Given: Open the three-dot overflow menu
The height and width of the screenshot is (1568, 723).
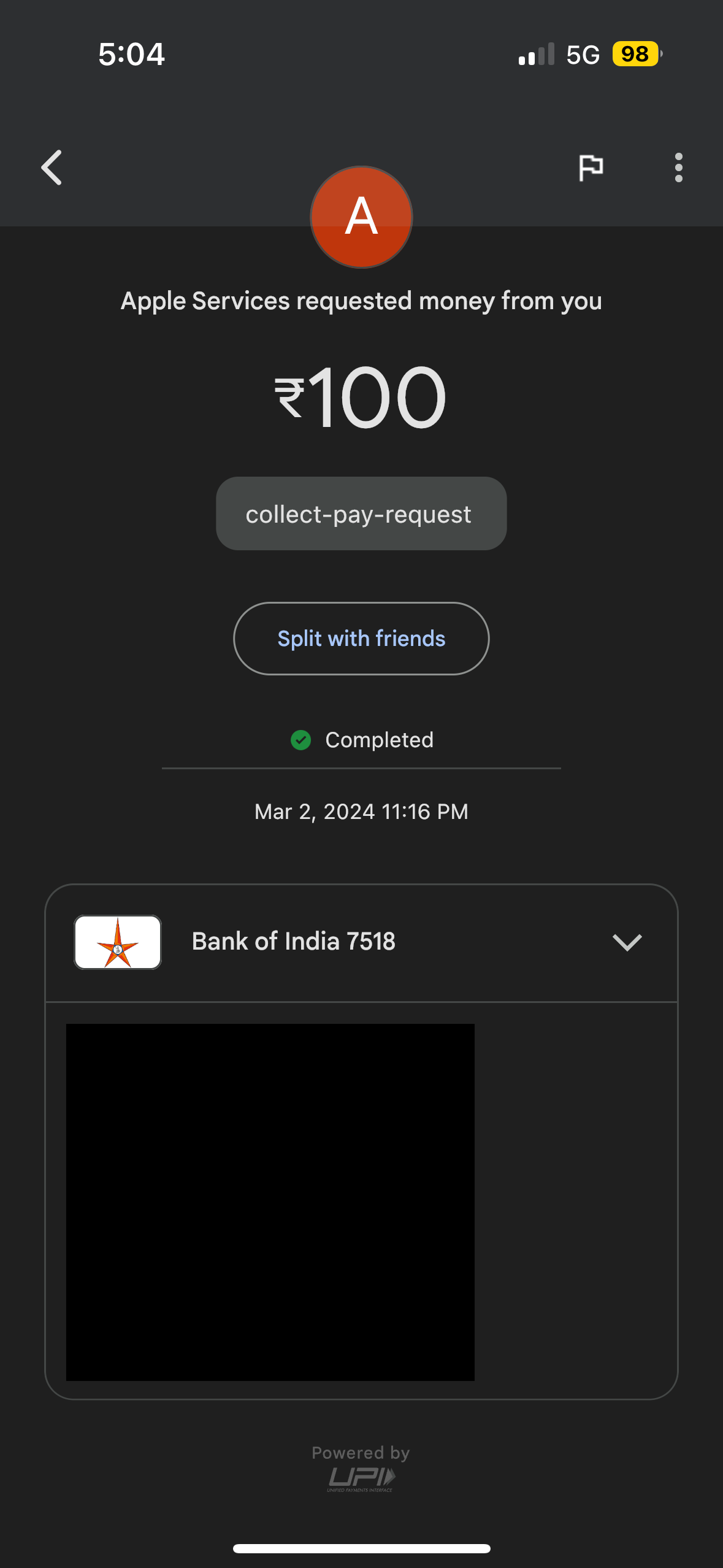Looking at the screenshot, I should (678, 167).
